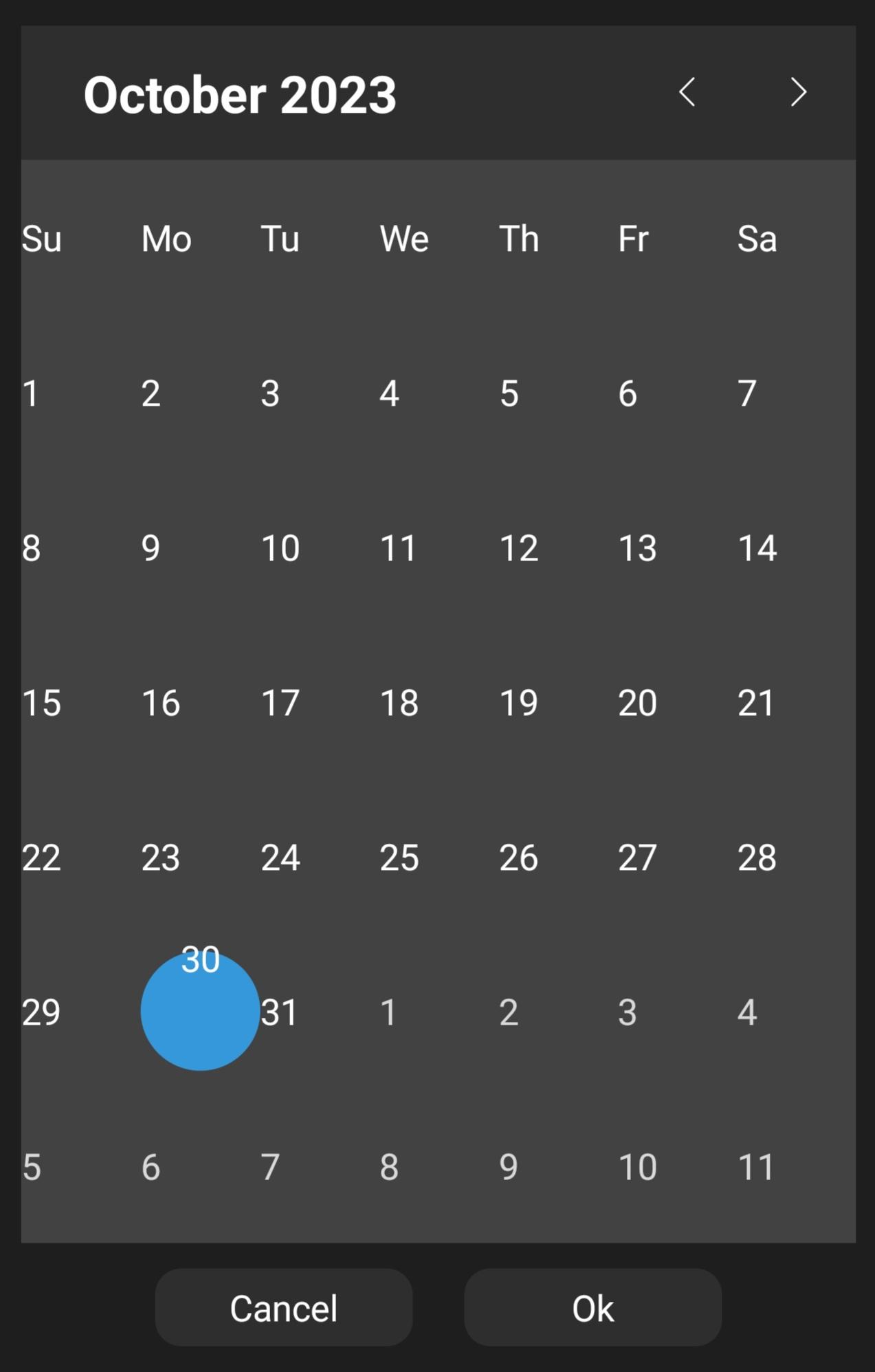Choose October 17
Viewport: 875px width, 1372px height.
pos(280,703)
